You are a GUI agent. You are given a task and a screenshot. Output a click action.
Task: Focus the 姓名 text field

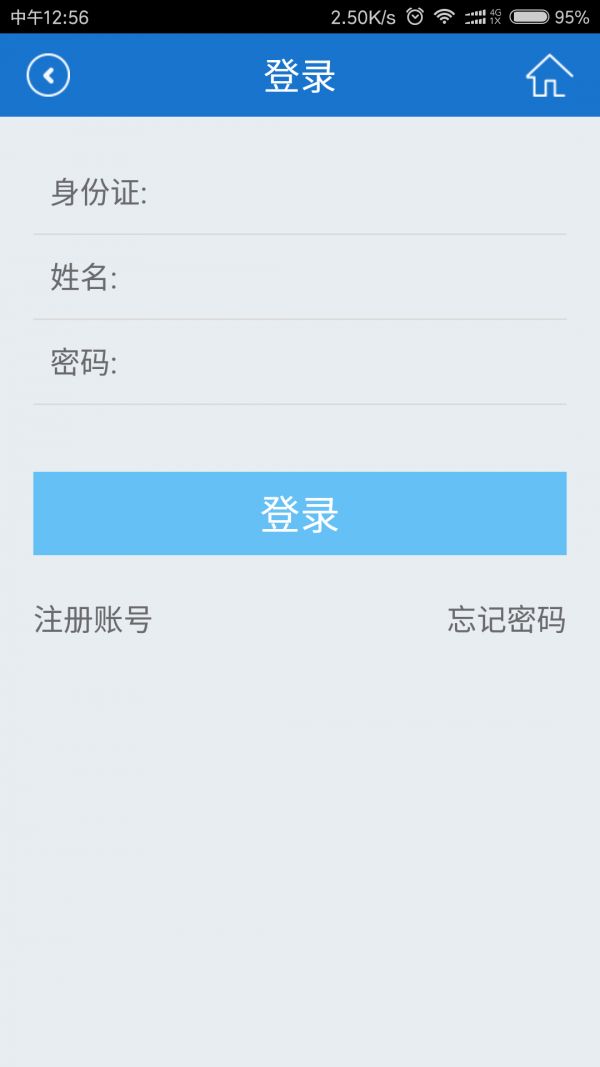pos(340,278)
